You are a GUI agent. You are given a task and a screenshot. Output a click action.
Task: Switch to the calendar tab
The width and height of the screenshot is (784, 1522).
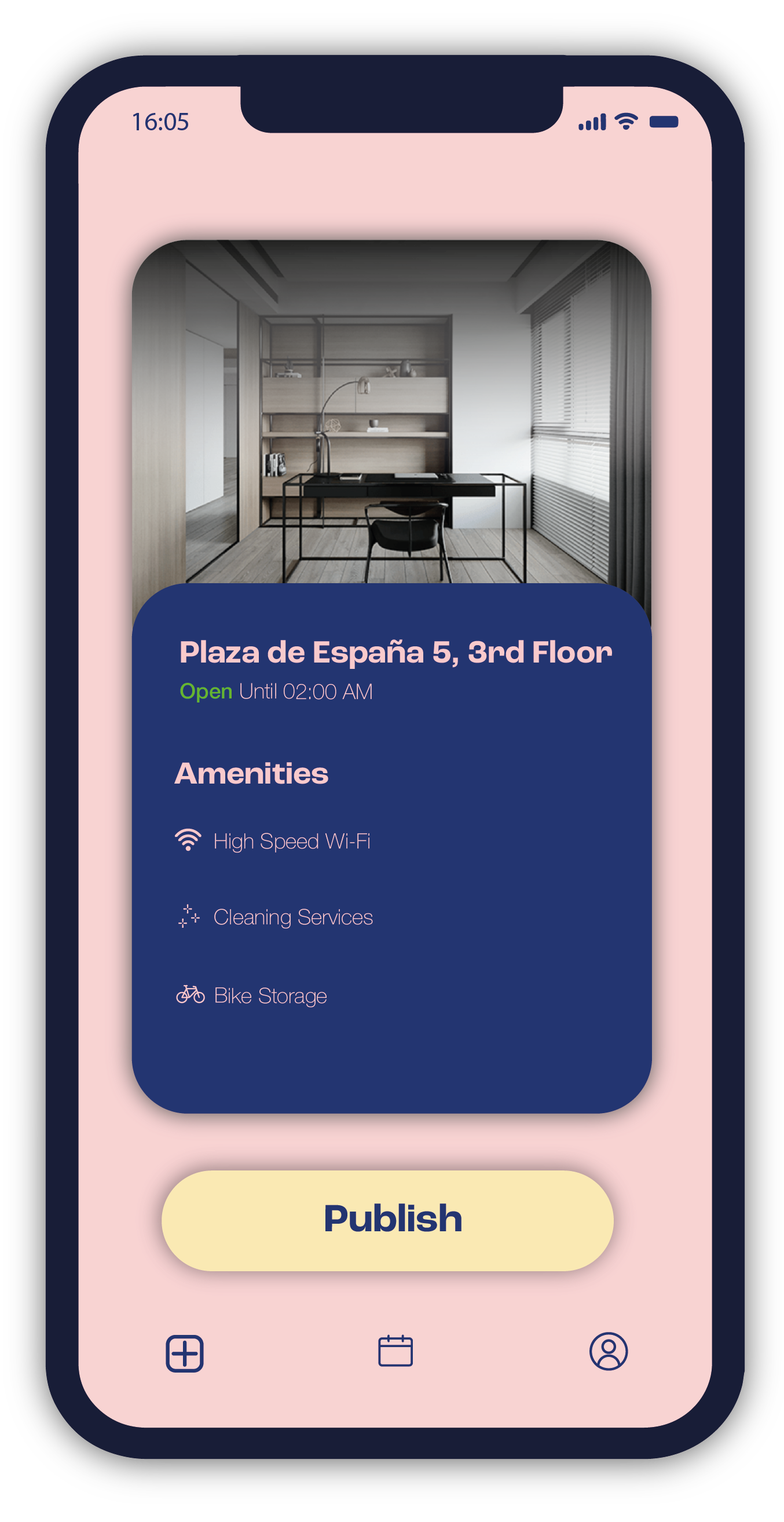(x=395, y=1351)
